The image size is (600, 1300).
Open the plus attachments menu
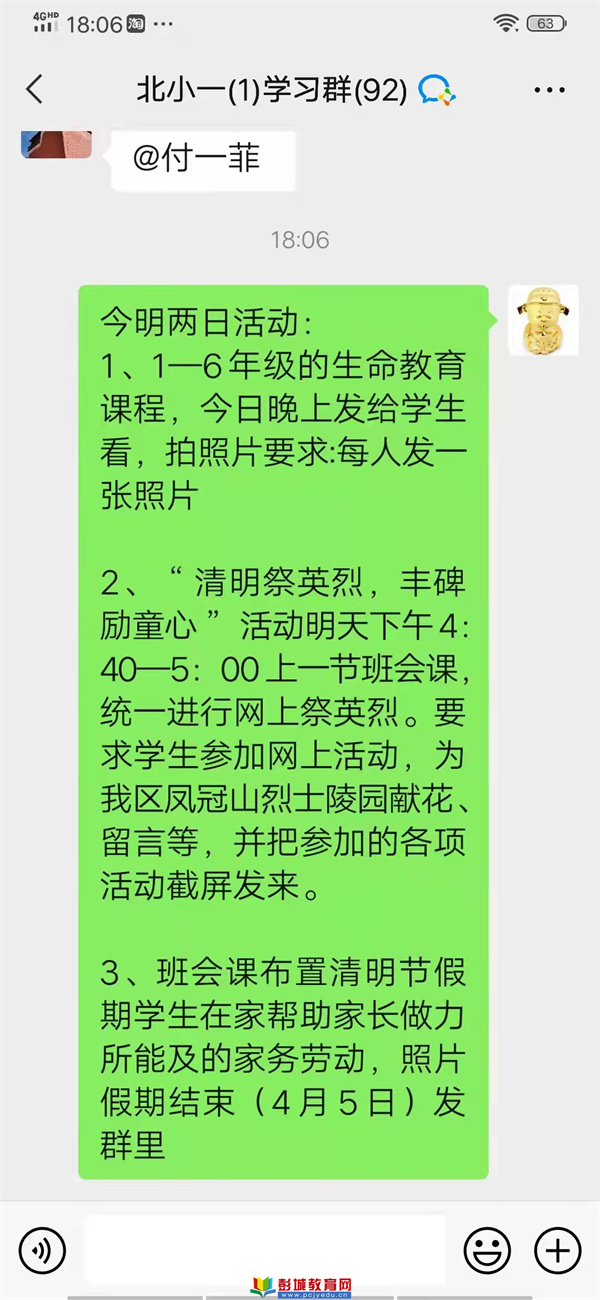coord(557,1249)
